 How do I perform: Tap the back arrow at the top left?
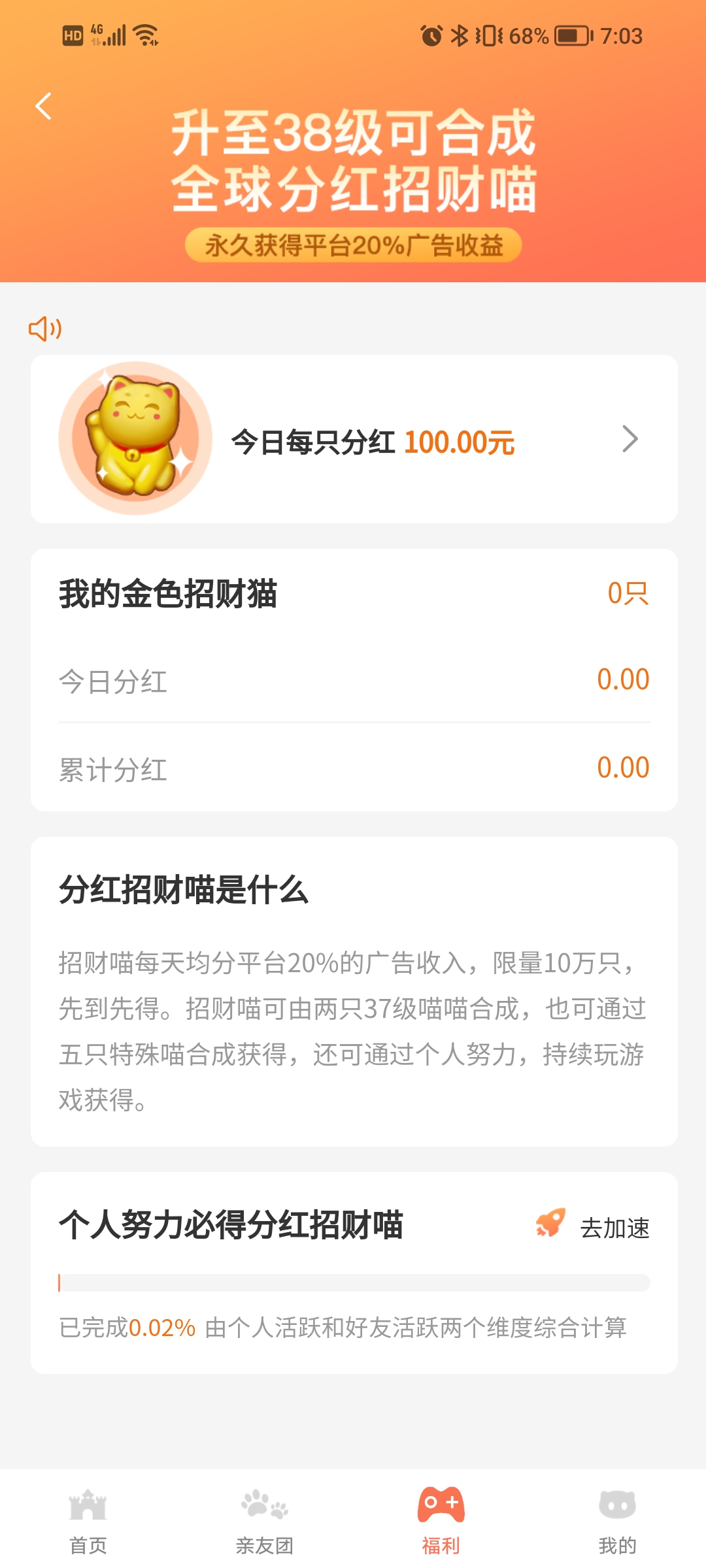[x=44, y=106]
